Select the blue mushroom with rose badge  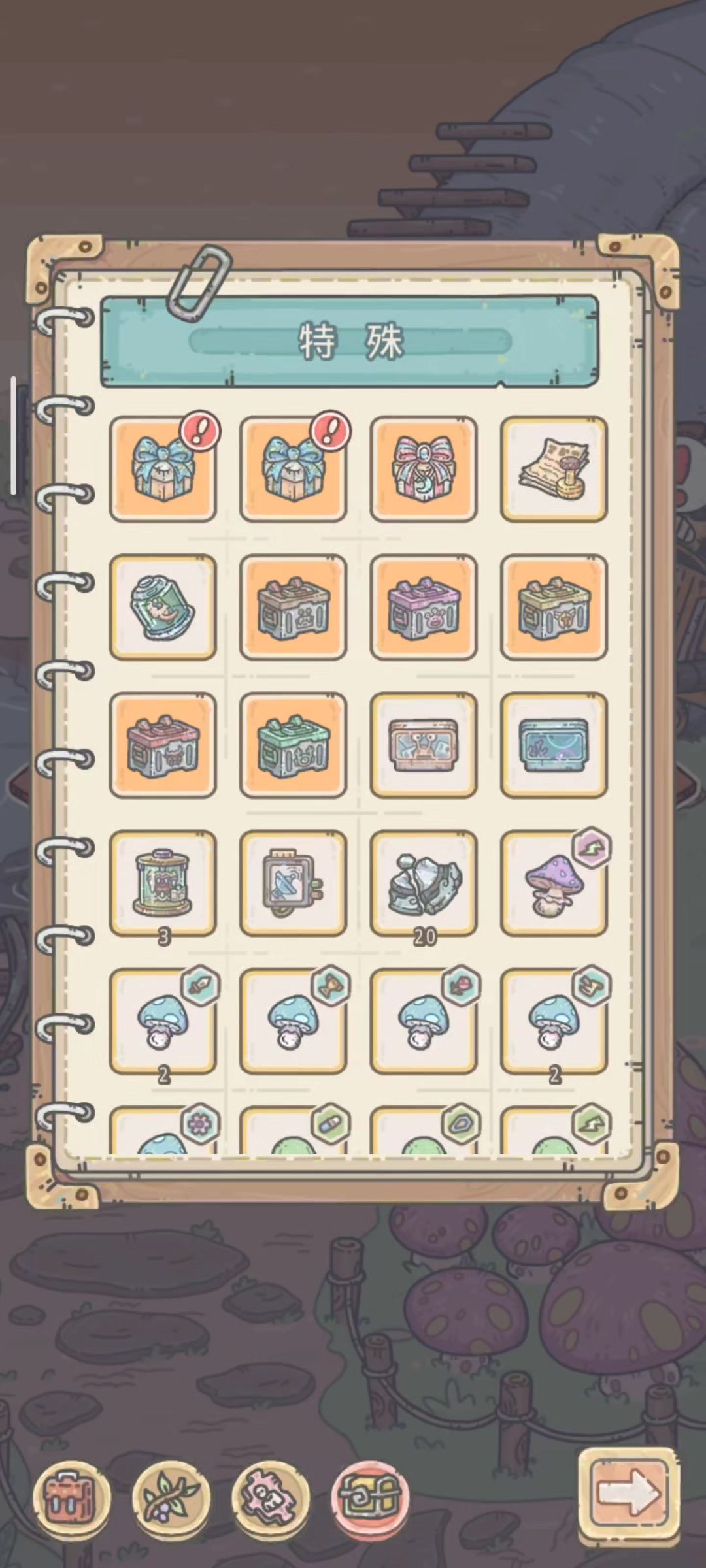point(424,1021)
